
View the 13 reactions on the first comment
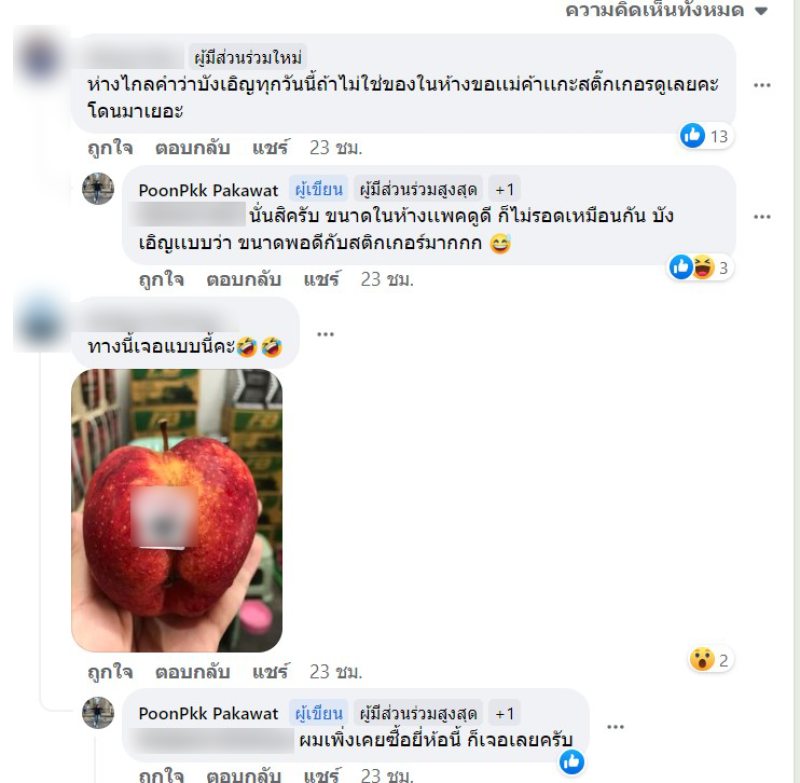pos(706,136)
